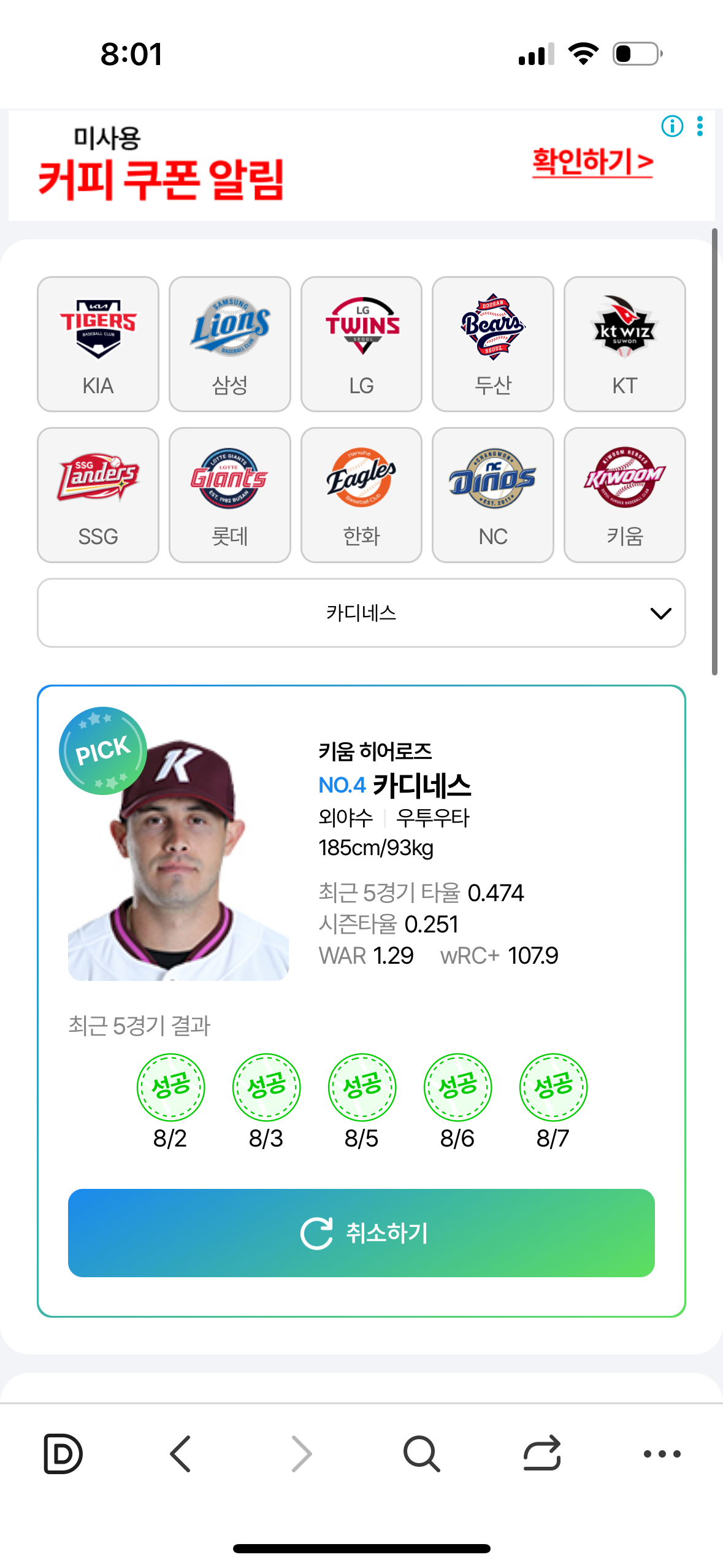Expand the 카디네스 player dropdown
The width and height of the screenshot is (723, 1568).
(x=361, y=613)
